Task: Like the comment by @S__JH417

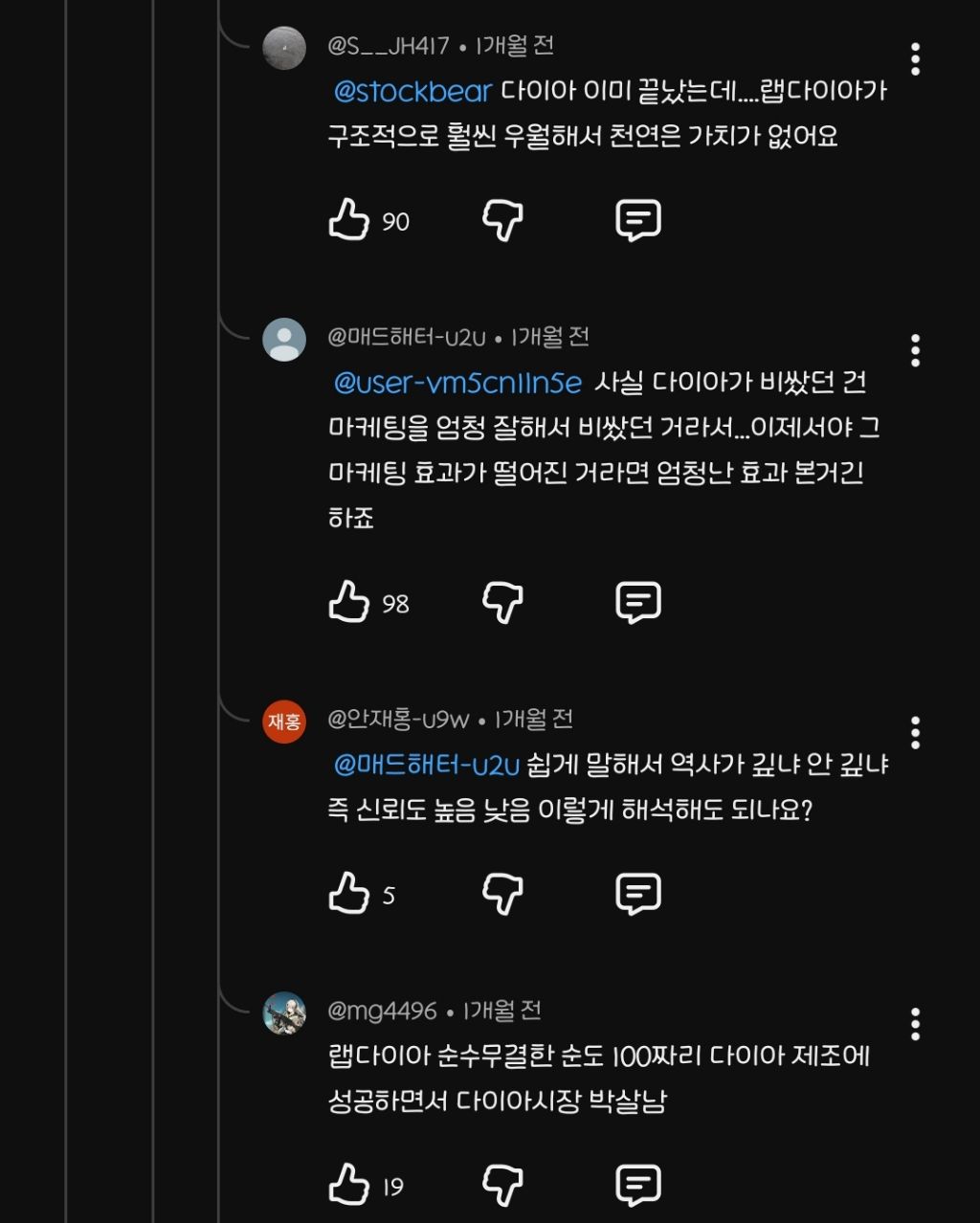Action: (x=349, y=220)
